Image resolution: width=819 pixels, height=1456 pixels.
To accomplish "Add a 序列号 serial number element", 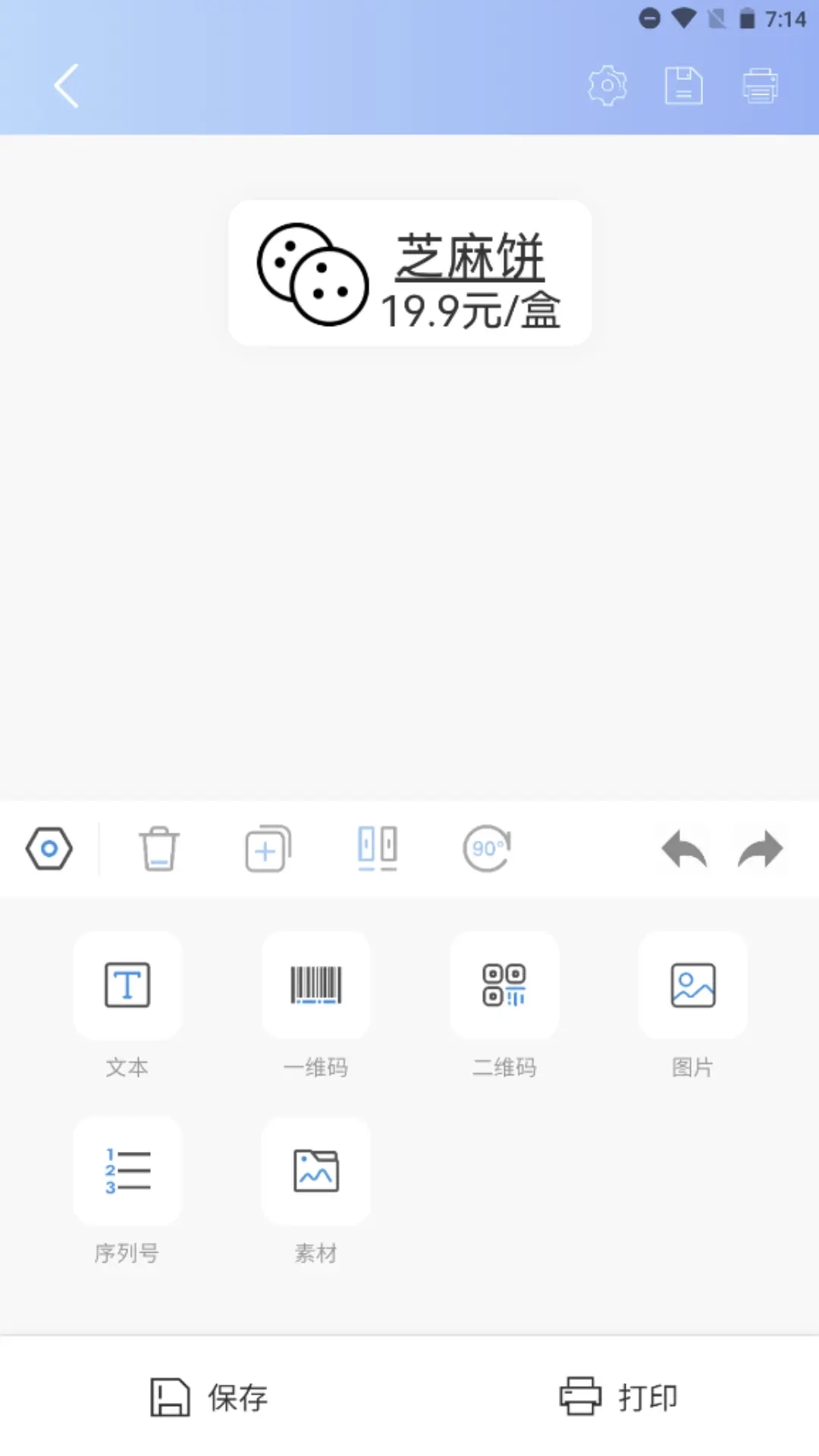I will click(x=127, y=1172).
